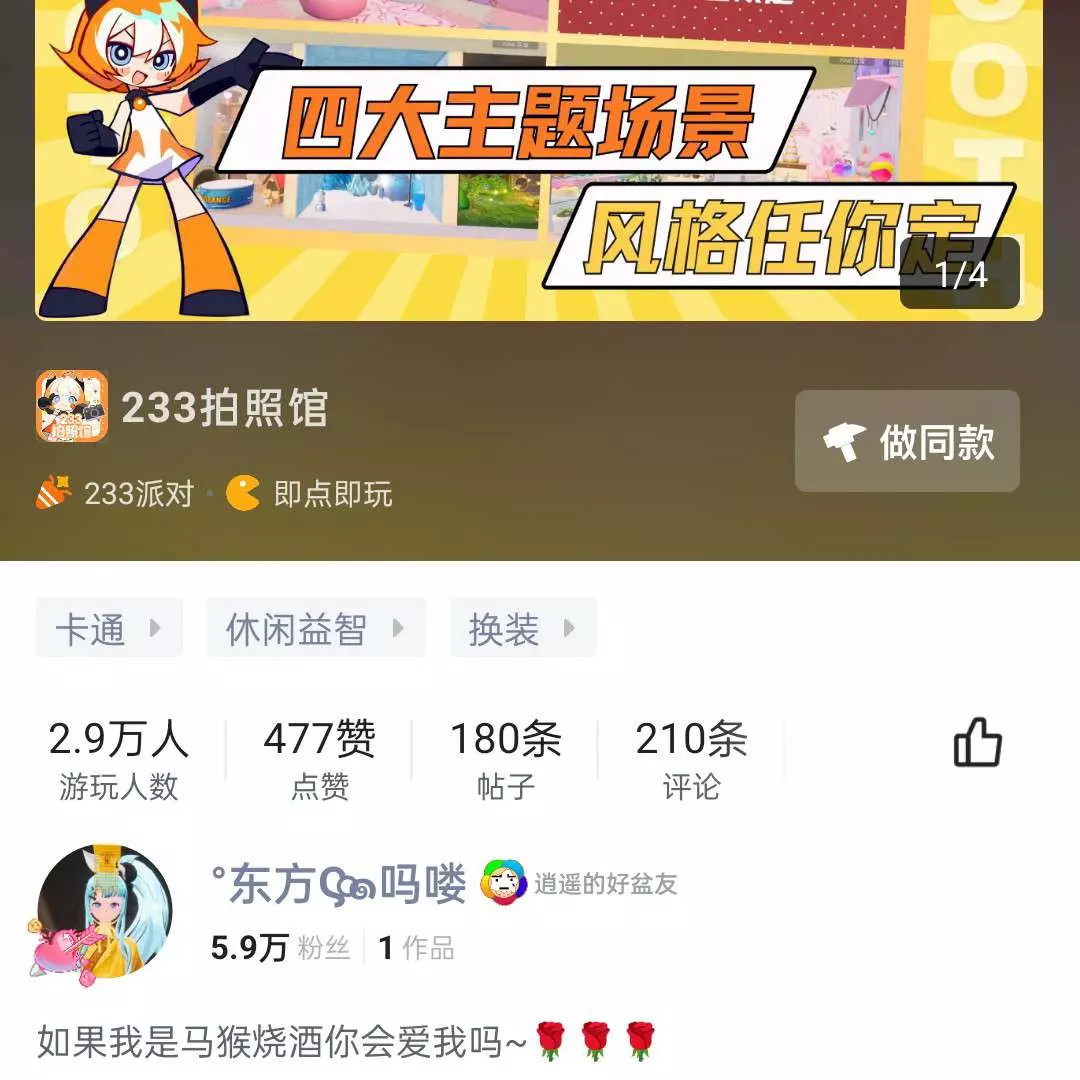Open the 卡通 tag

pos(108,628)
